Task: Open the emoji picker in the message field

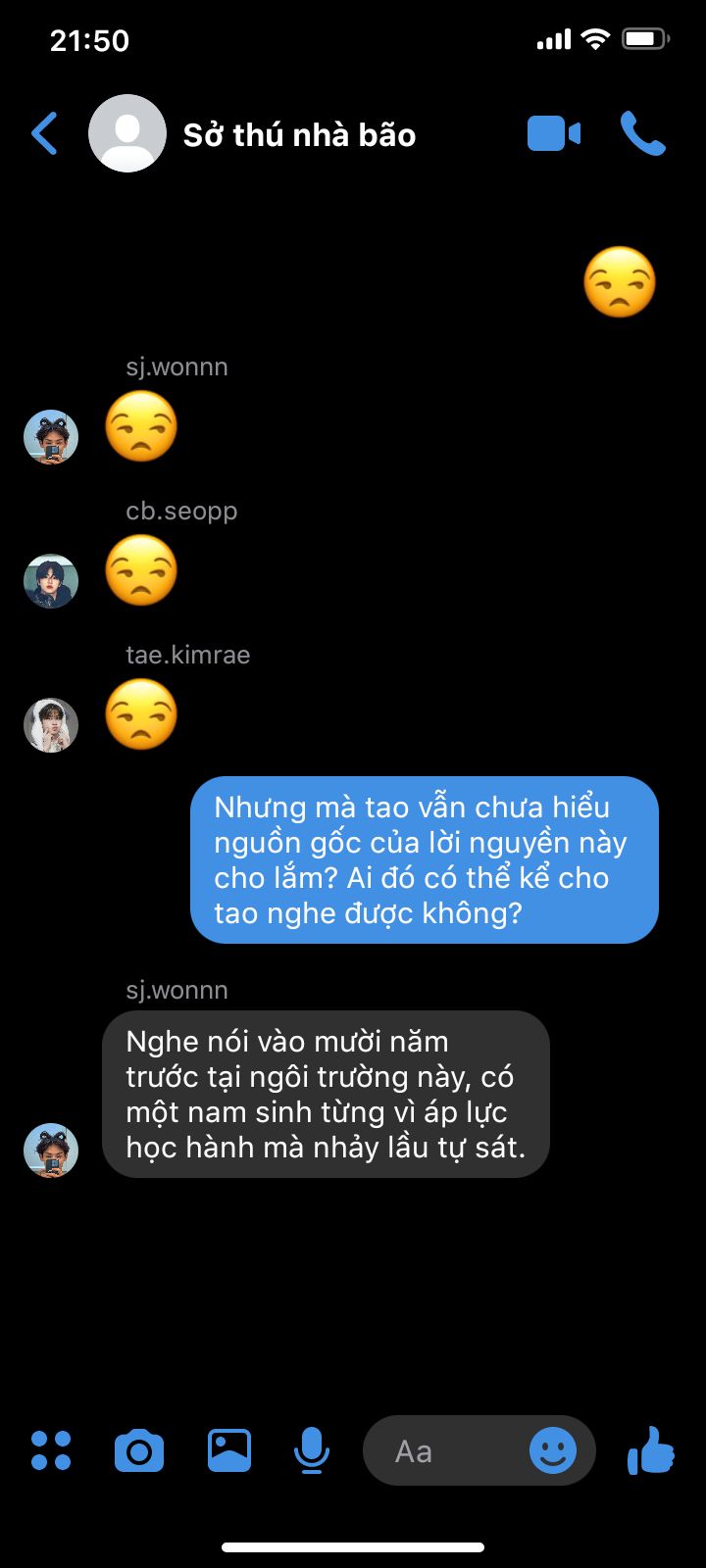Action: (553, 1450)
